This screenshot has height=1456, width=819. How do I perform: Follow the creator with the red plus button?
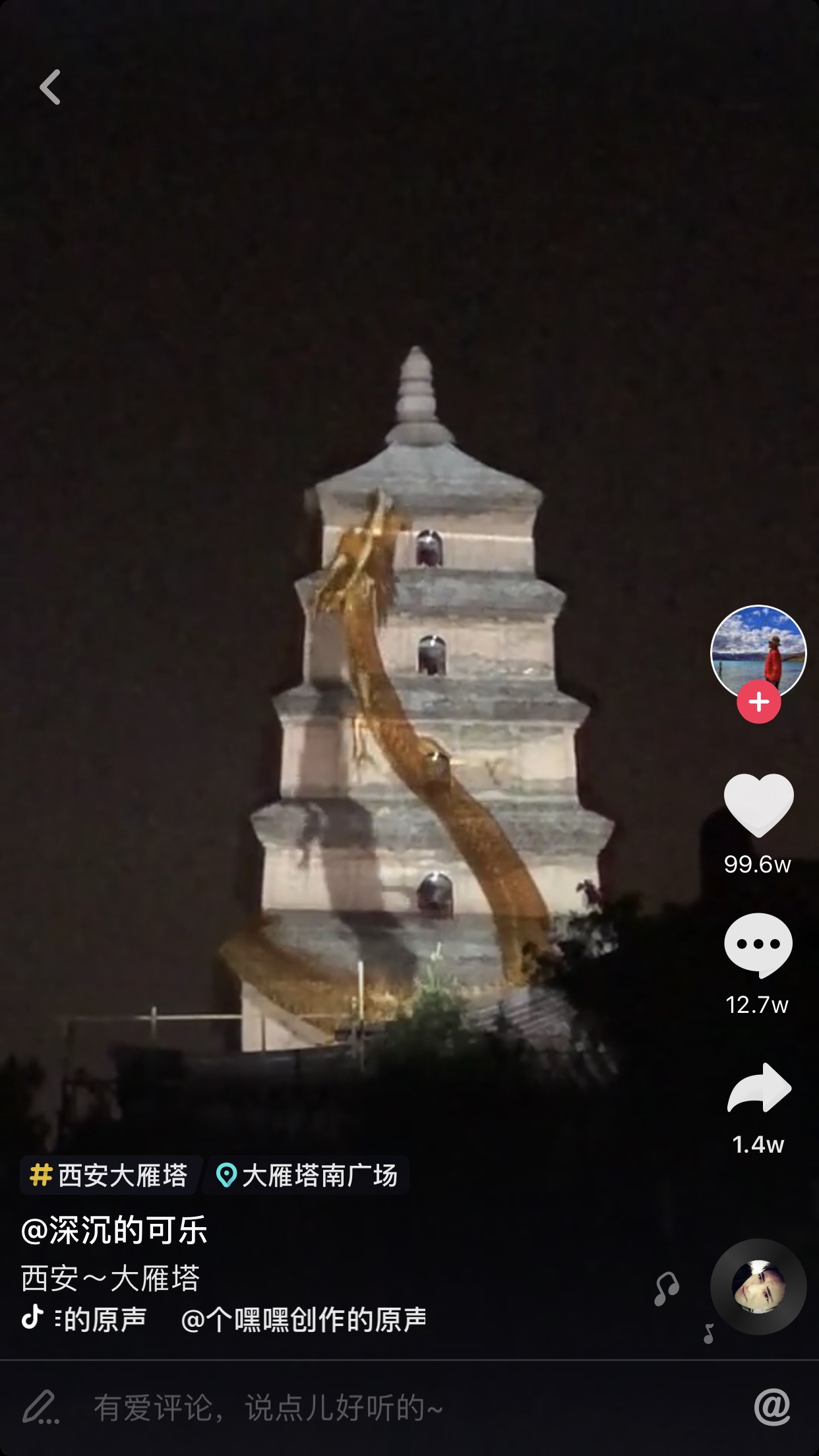pyautogui.click(x=758, y=702)
